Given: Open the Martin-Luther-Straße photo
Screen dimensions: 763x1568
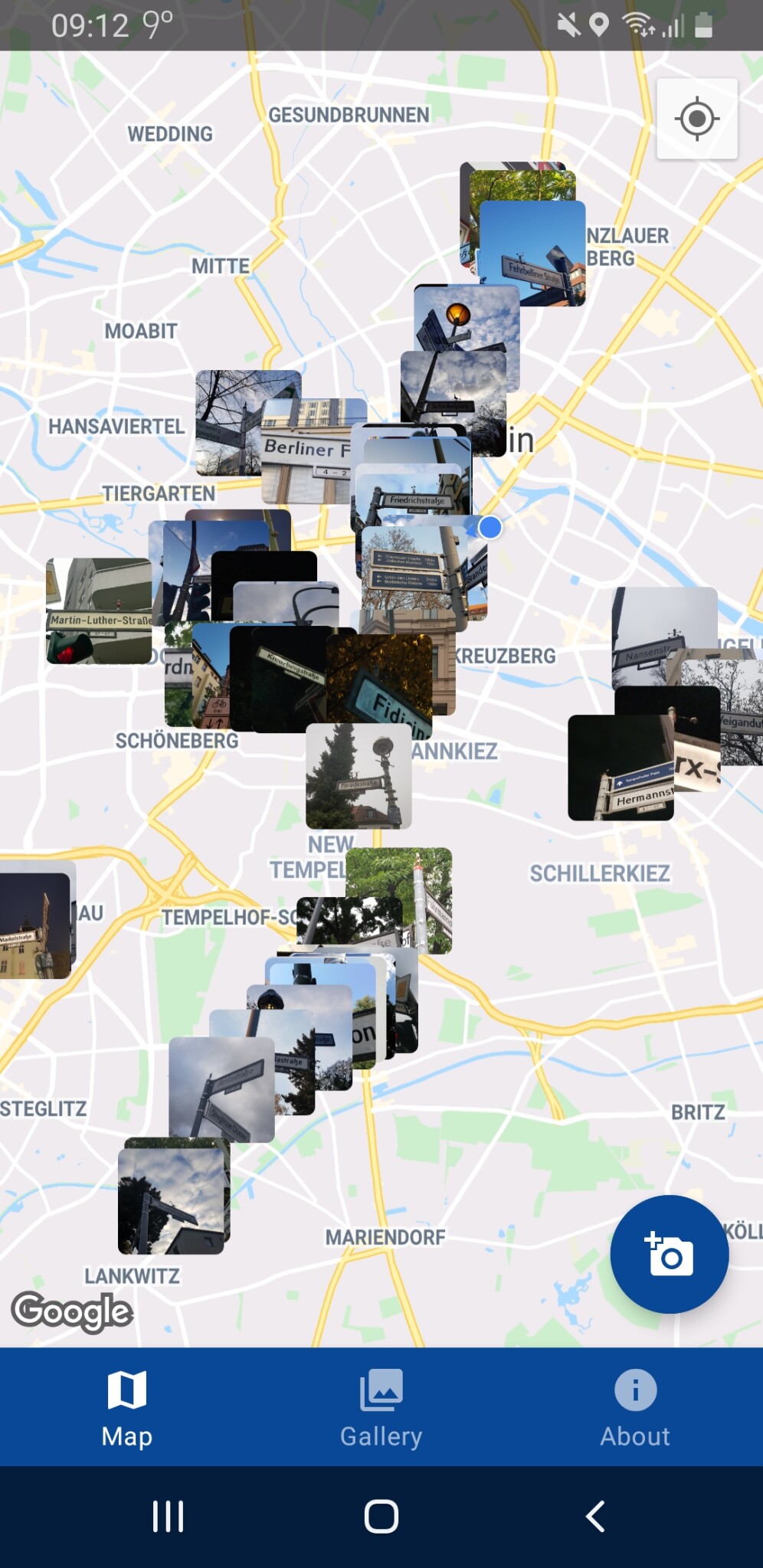Looking at the screenshot, I should point(98,611).
